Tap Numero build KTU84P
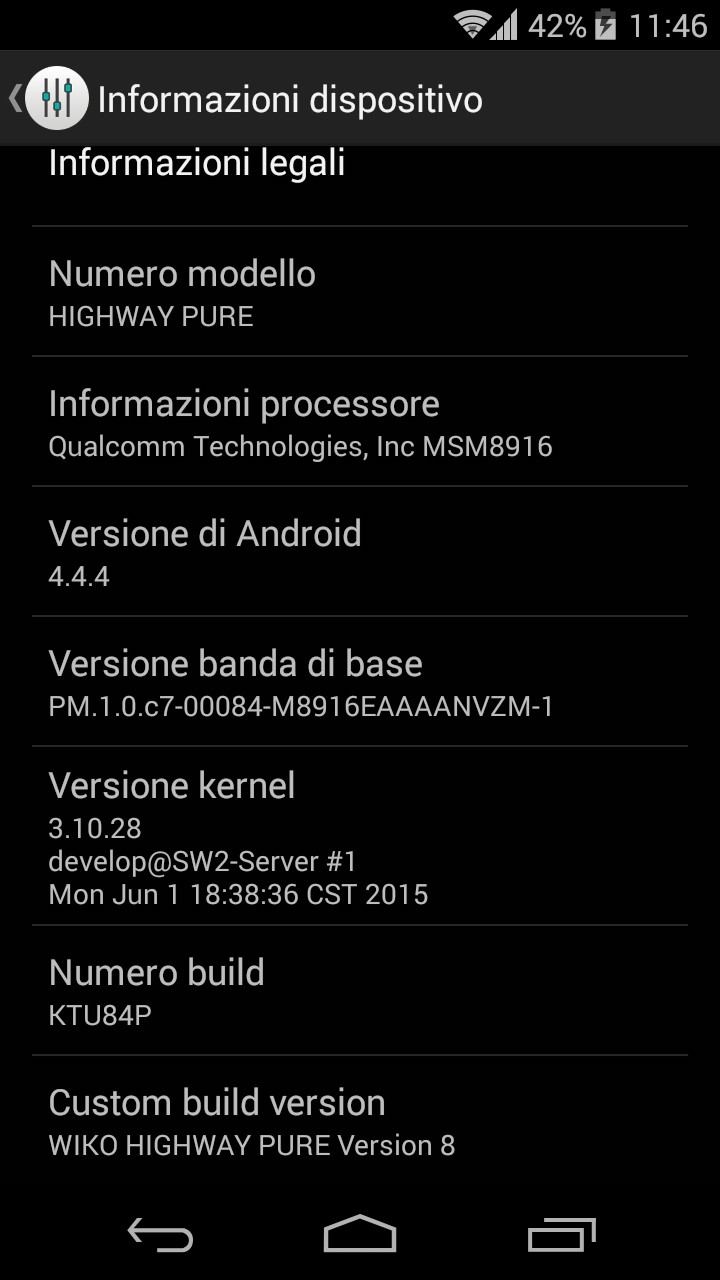Viewport: 720px width, 1280px height. click(x=360, y=990)
